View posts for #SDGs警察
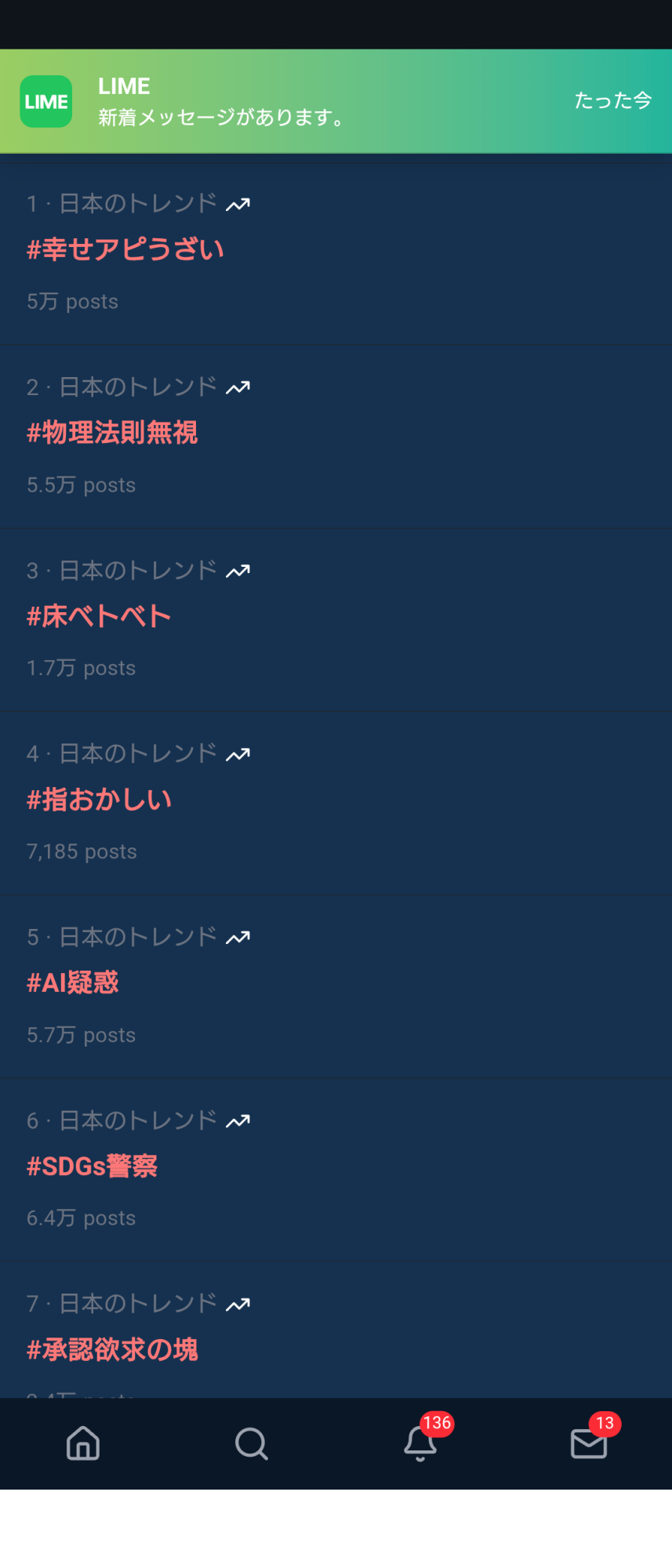This screenshot has width=672, height=1568. coord(336,1170)
